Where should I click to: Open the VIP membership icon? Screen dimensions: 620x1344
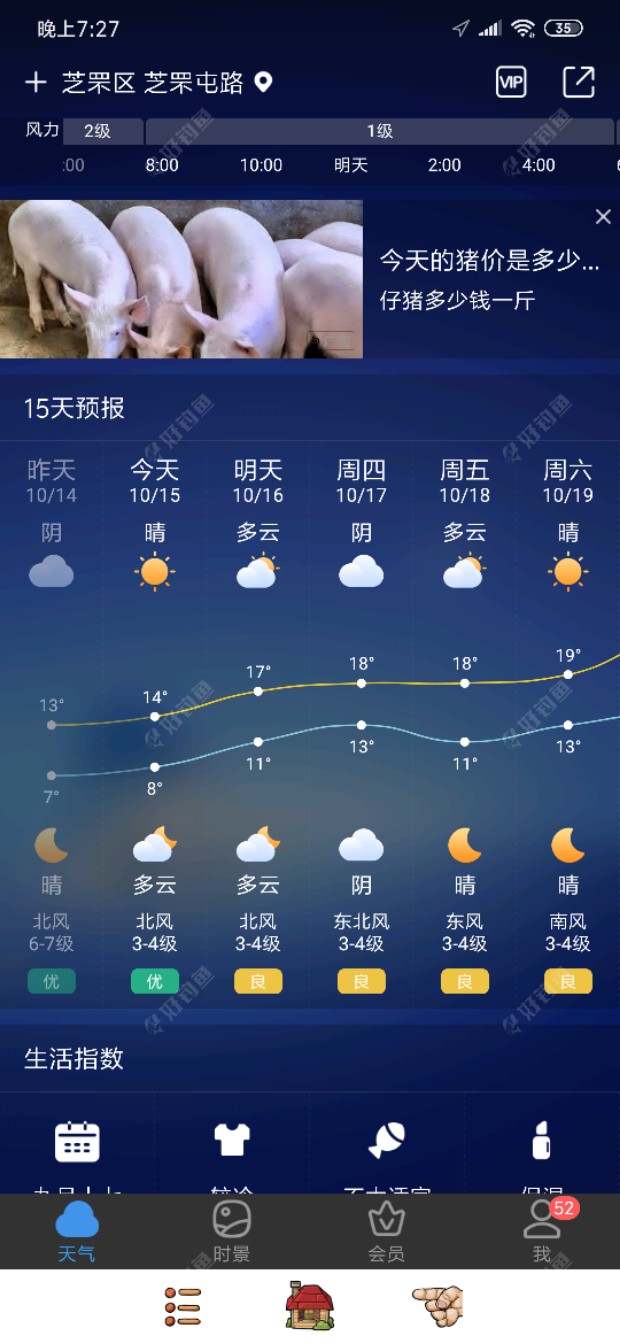[x=511, y=82]
